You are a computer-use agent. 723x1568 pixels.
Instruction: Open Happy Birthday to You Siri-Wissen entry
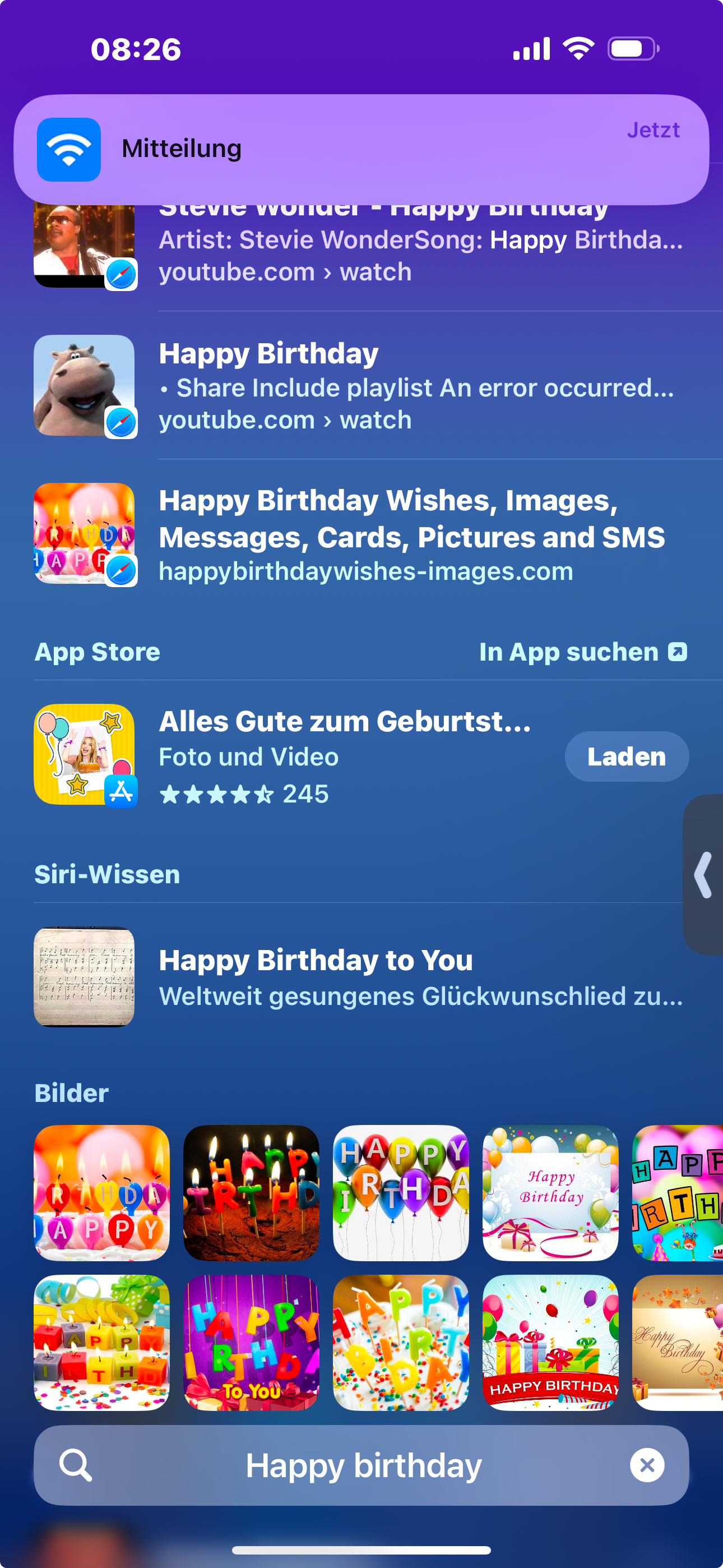pos(420,977)
